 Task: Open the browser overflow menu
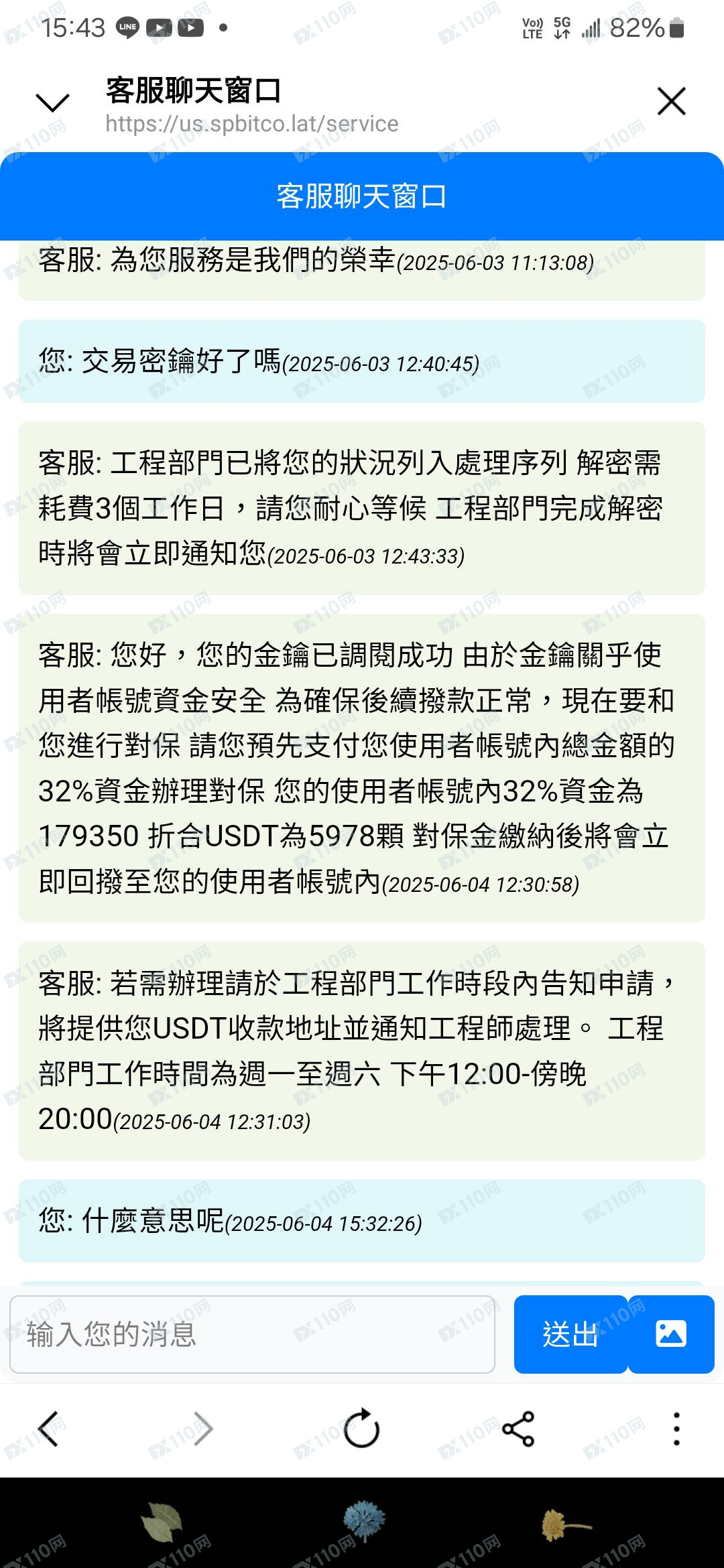[x=676, y=1429]
